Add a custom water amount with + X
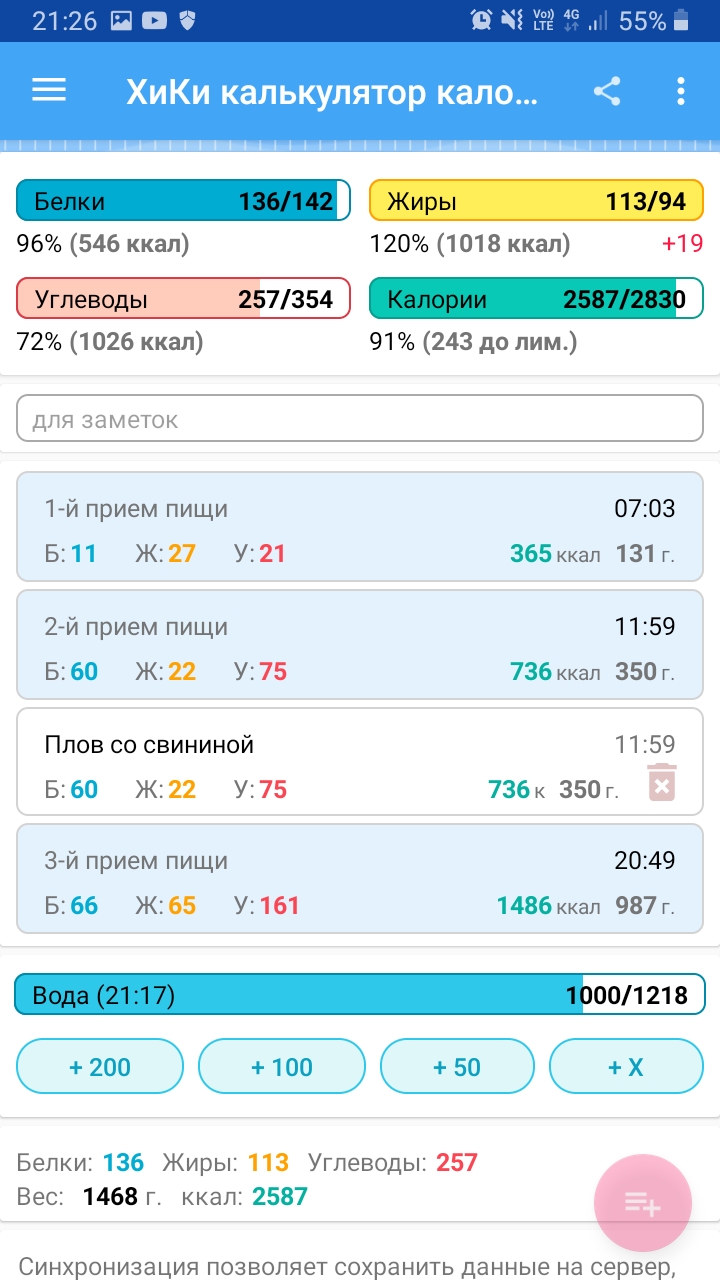 626,1066
